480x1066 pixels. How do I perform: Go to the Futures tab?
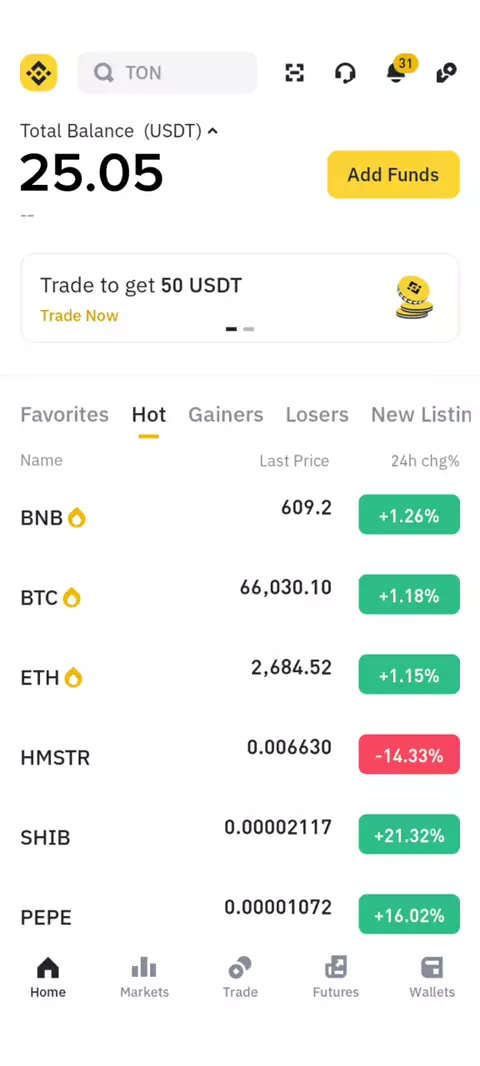336,977
